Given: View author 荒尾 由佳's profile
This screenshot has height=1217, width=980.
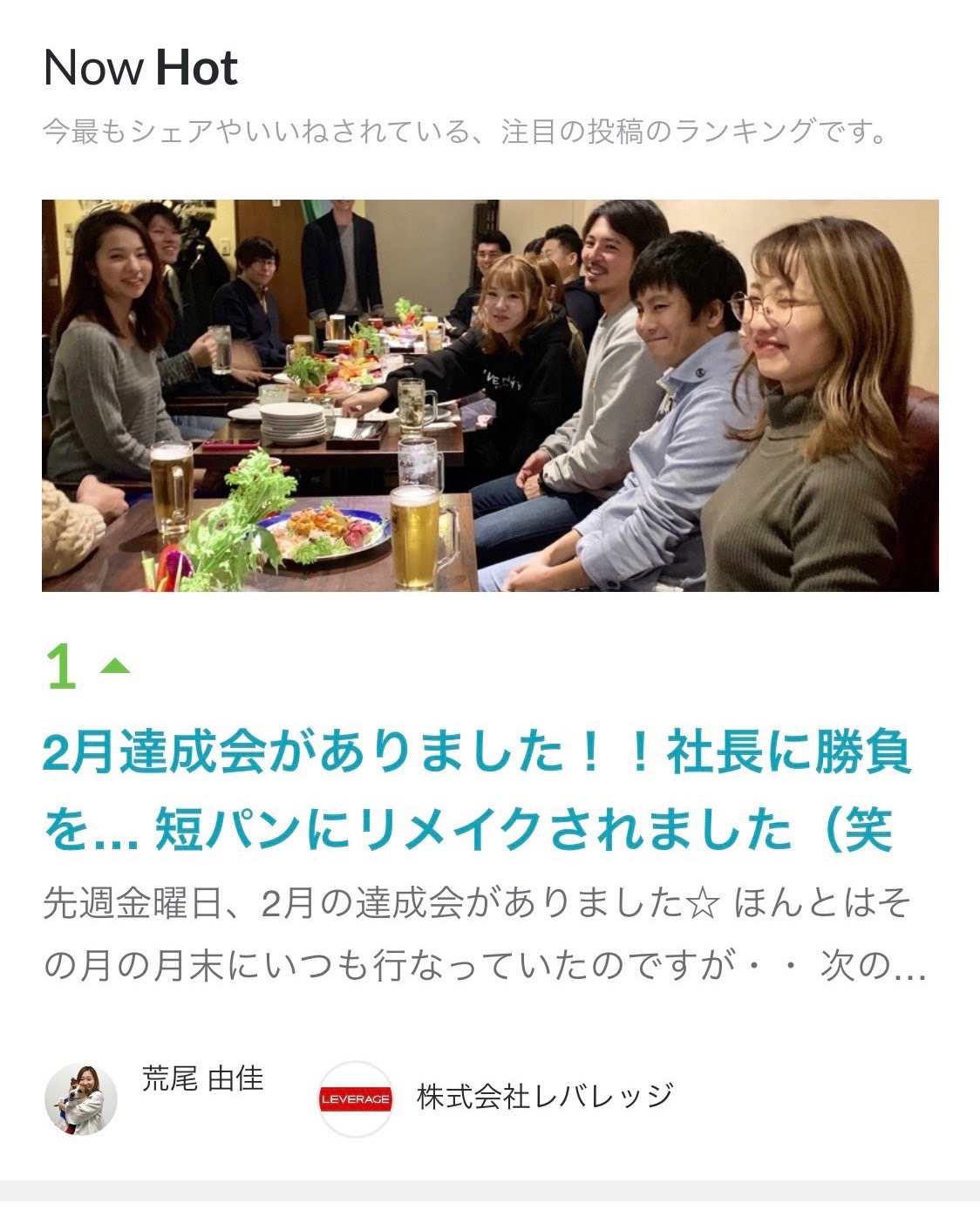Looking at the screenshot, I should [x=201, y=1079].
